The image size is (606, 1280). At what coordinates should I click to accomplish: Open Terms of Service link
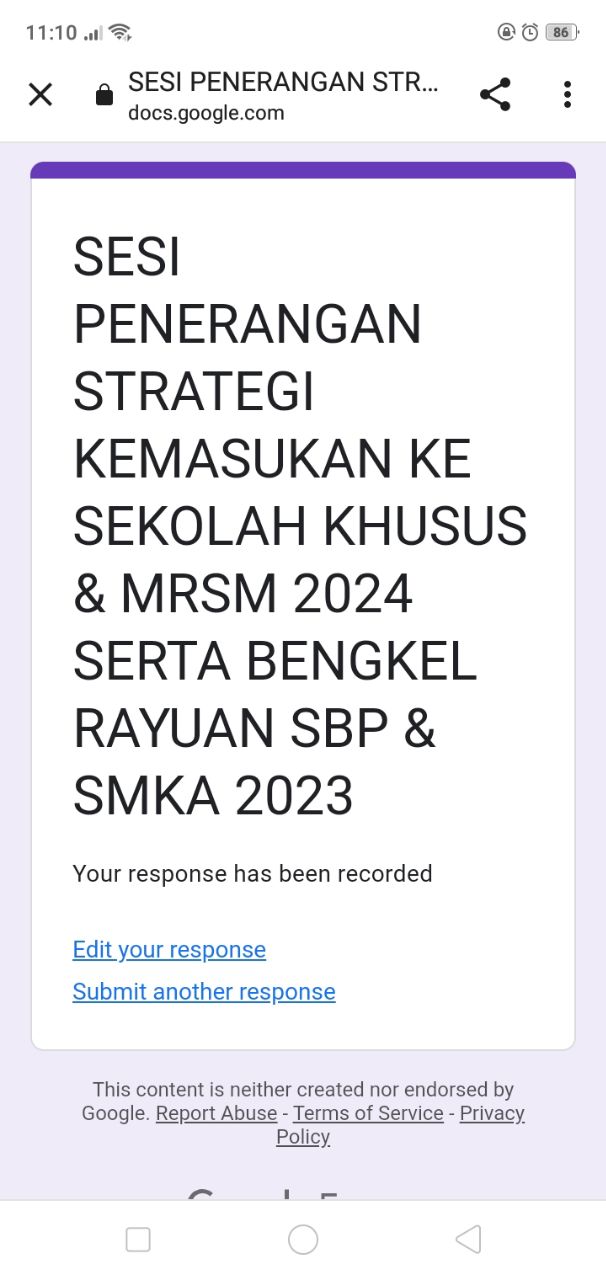click(x=368, y=1113)
